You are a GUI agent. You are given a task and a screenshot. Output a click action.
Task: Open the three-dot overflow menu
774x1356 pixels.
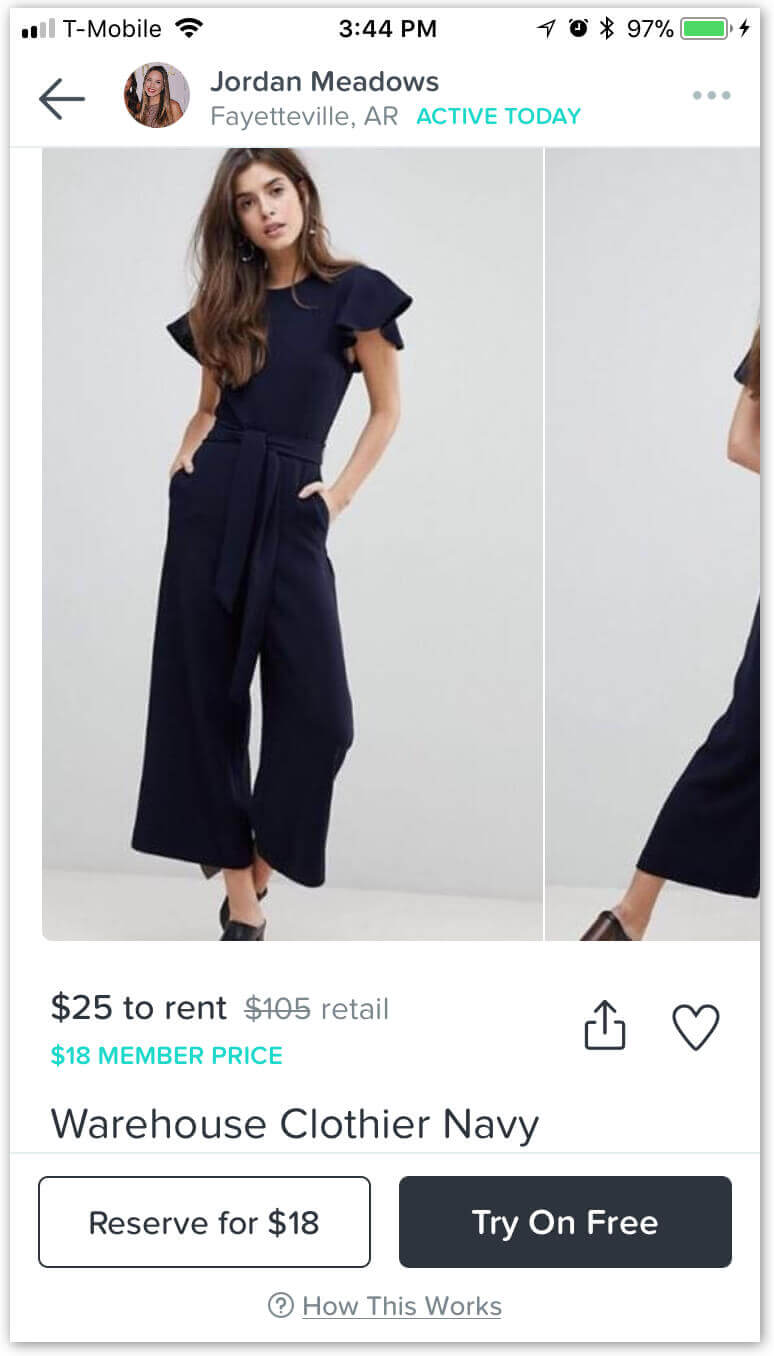click(711, 96)
